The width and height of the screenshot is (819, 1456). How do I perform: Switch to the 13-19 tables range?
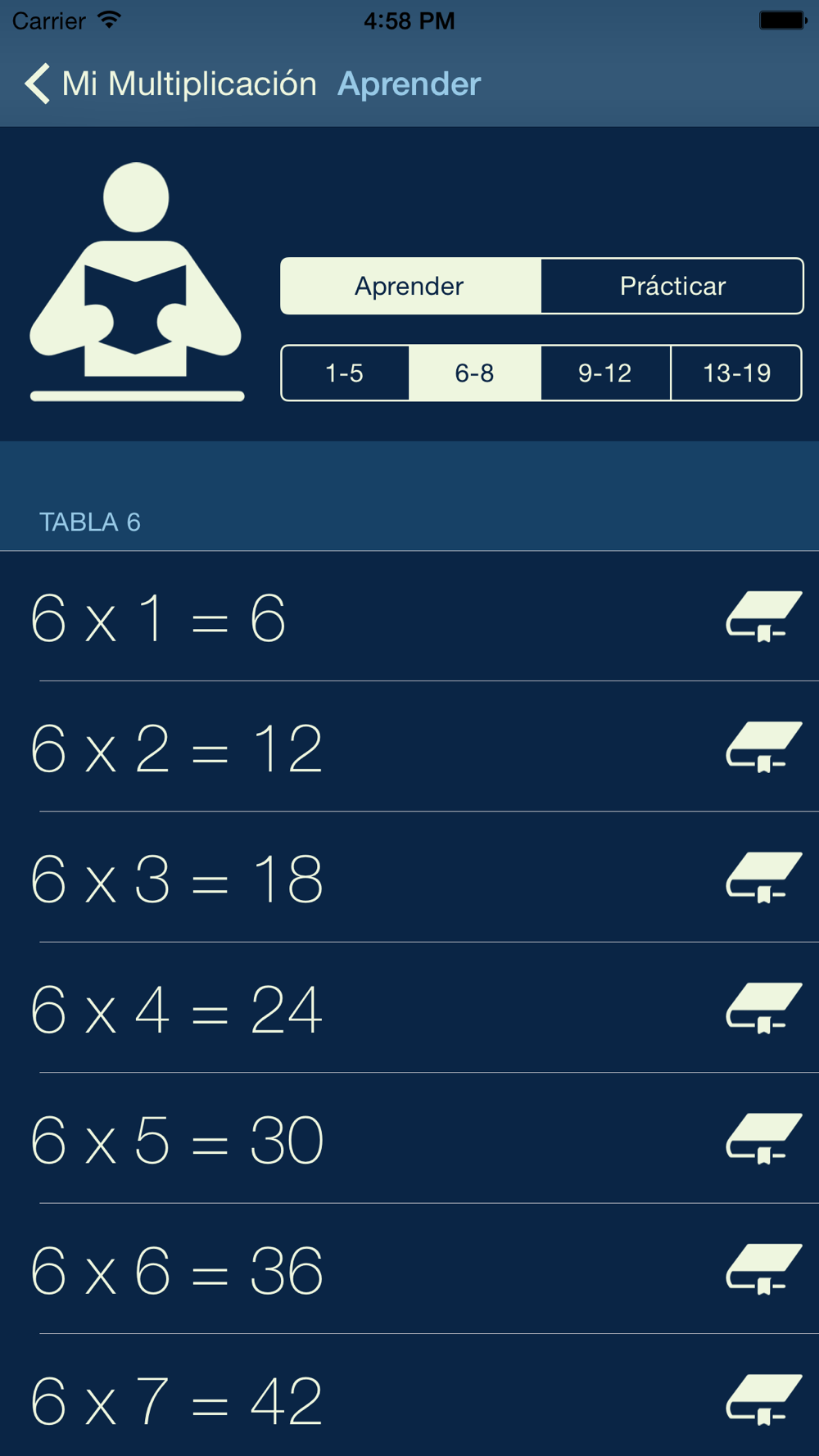(736, 373)
